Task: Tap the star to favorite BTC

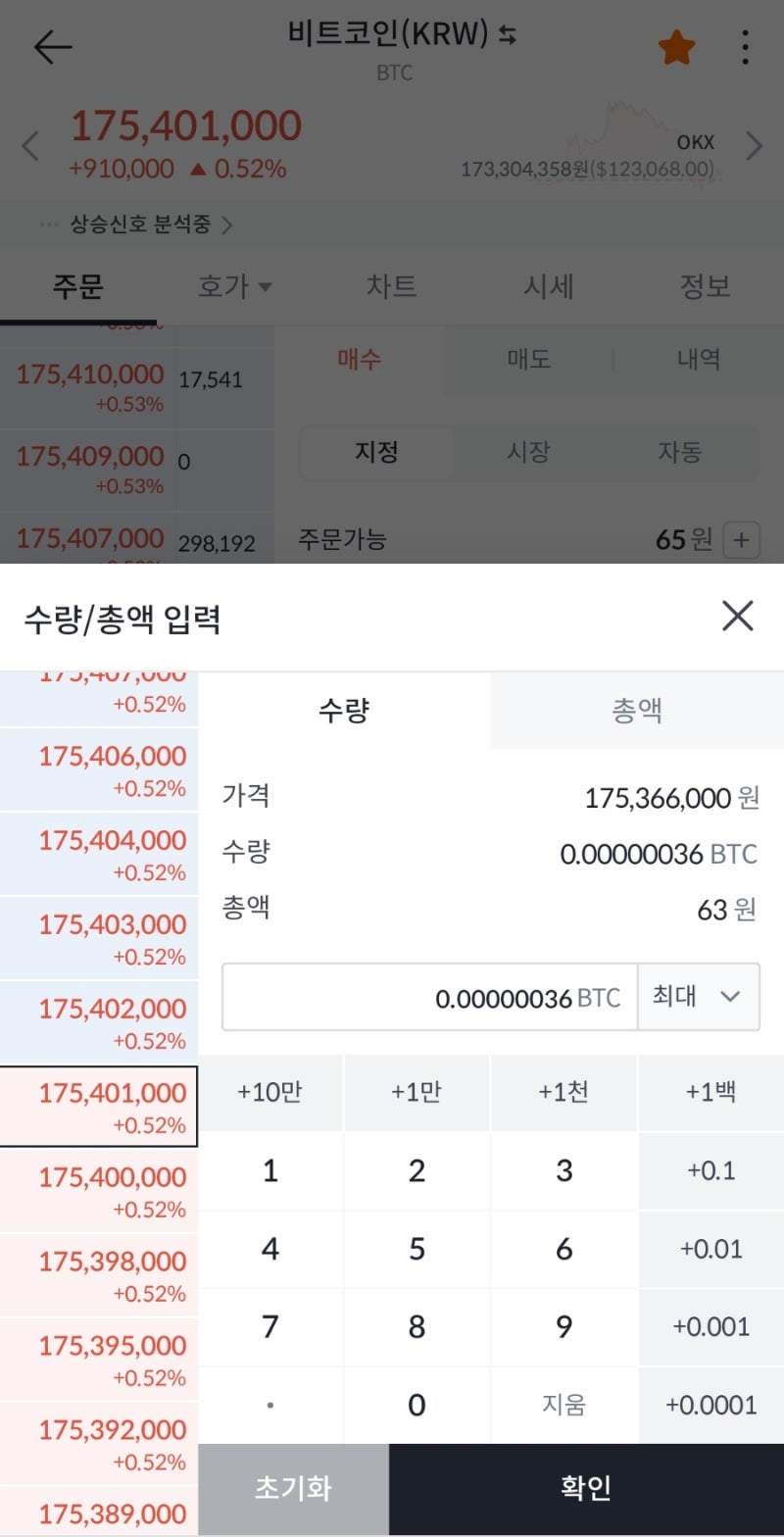Action: (x=674, y=46)
